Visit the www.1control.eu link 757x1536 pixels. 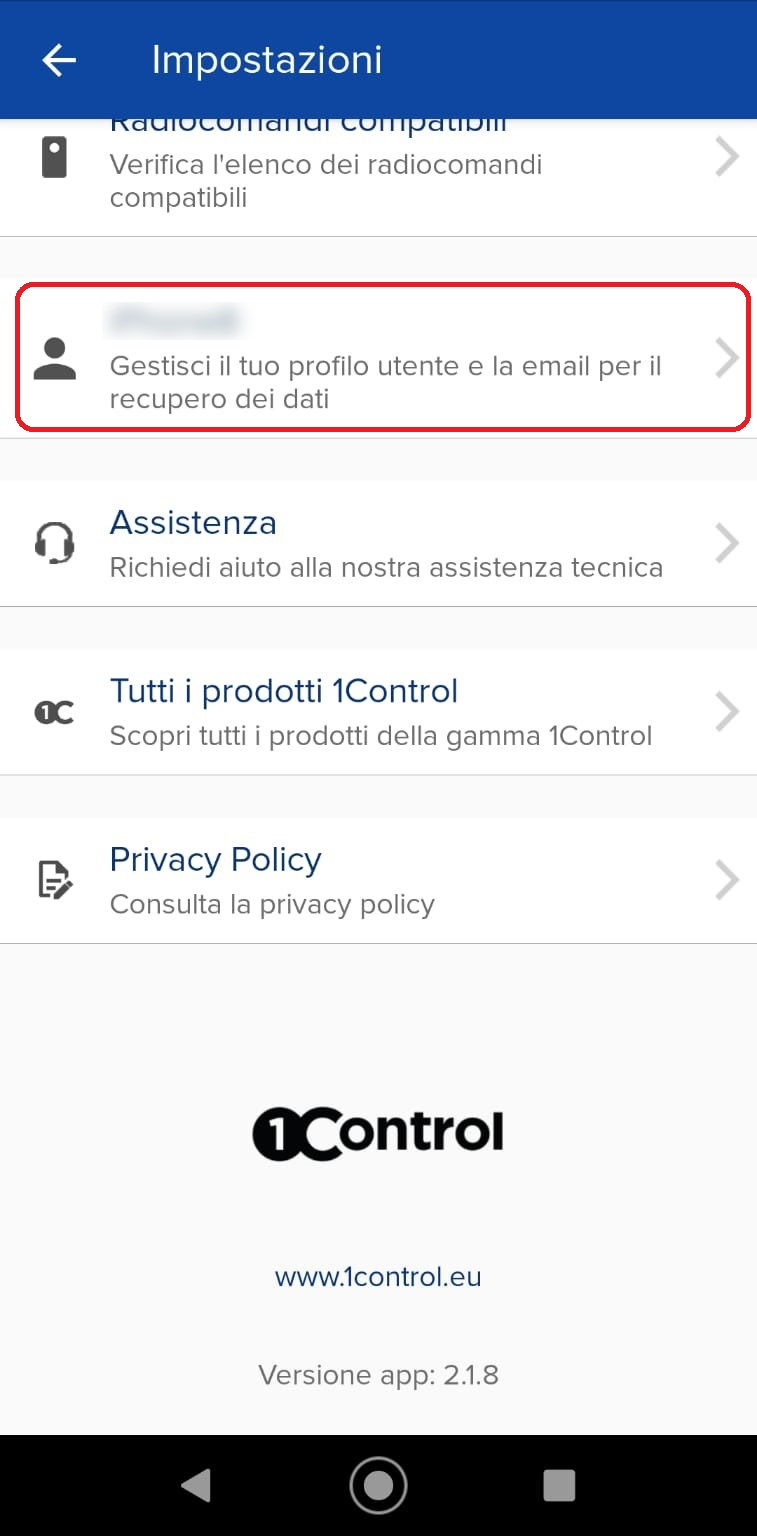(378, 1277)
